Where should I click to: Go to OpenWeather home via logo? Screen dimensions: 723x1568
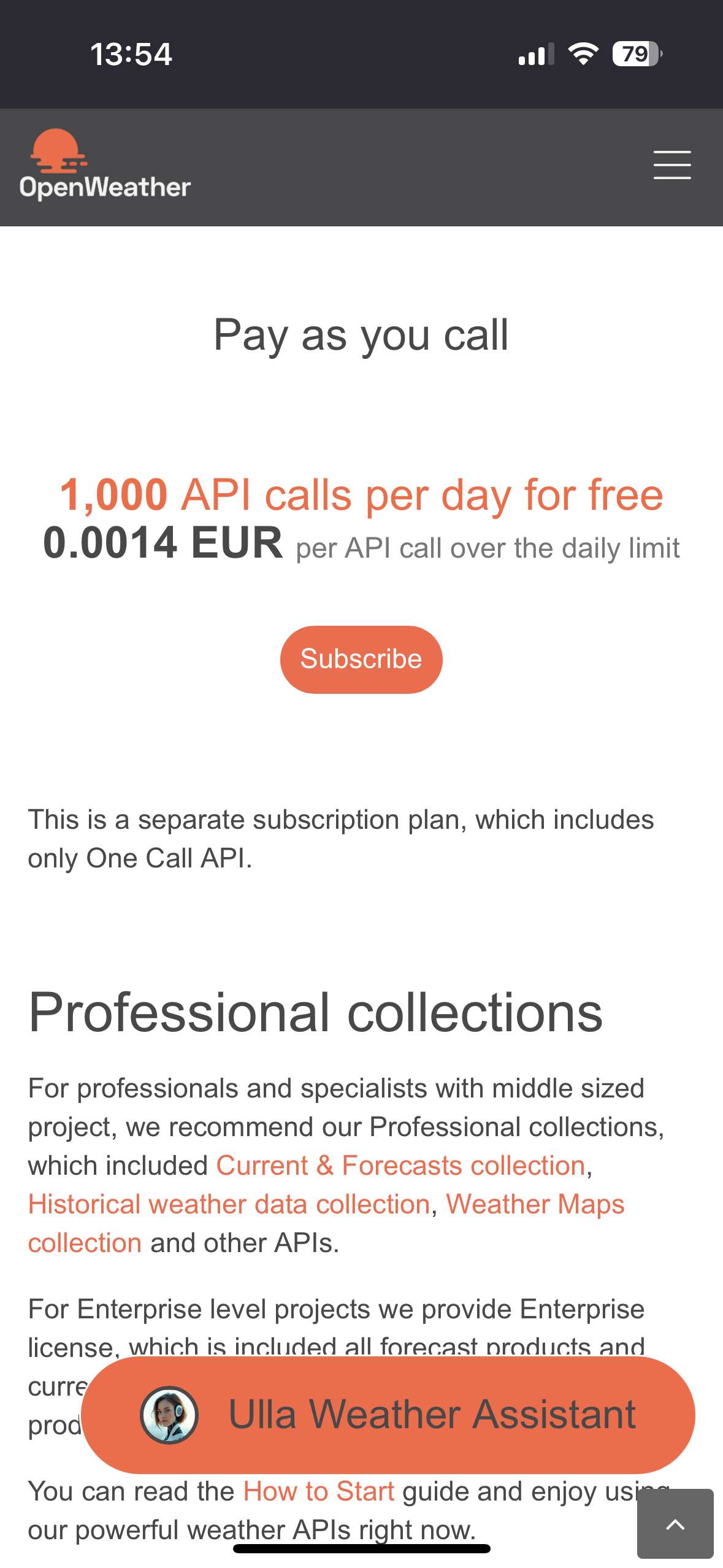[x=105, y=164]
